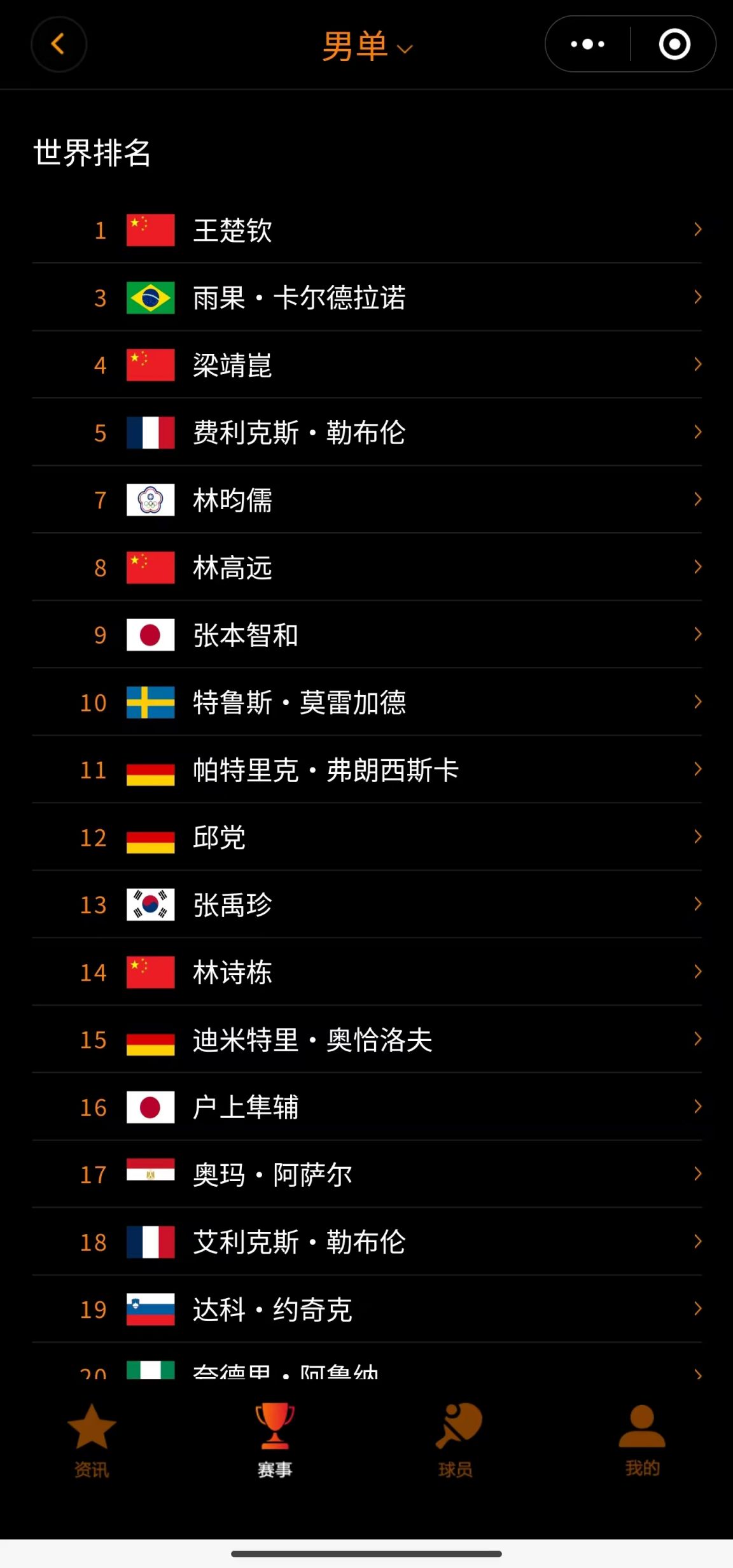Image resolution: width=733 pixels, height=1568 pixels.
Task: View 雨果·卡尔德拉诺's player page
Action: click(x=366, y=298)
